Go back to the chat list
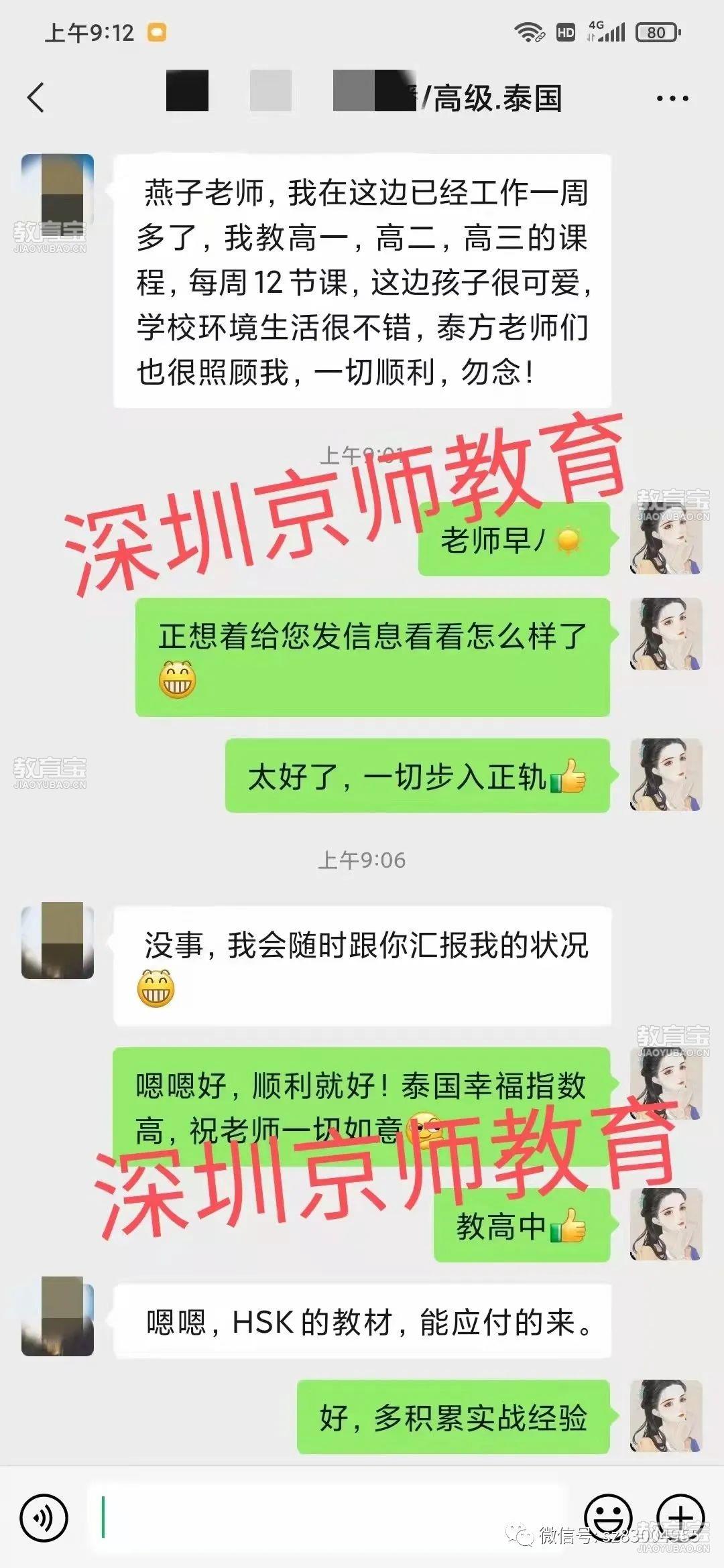724x1568 pixels. [x=36, y=98]
